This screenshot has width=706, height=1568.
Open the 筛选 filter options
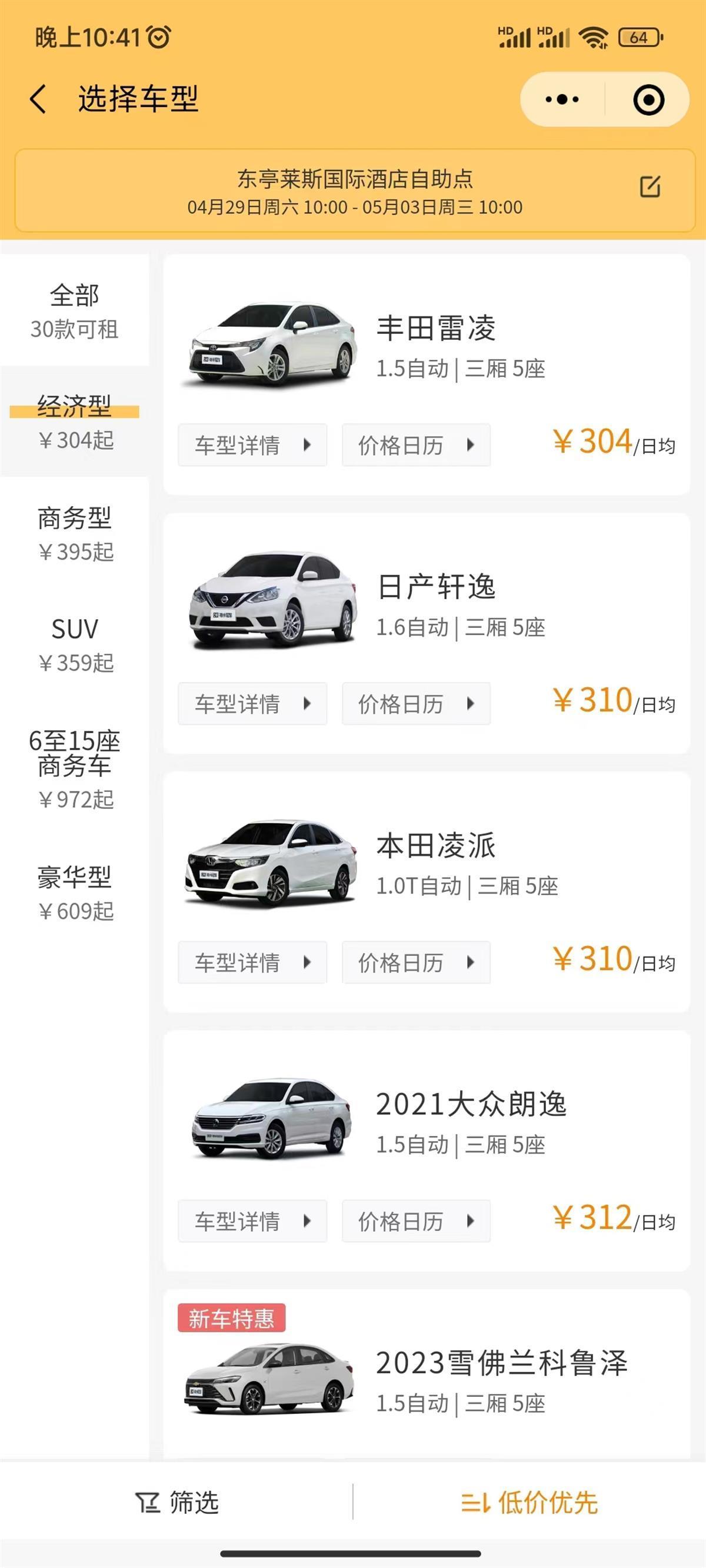tap(176, 1502)
